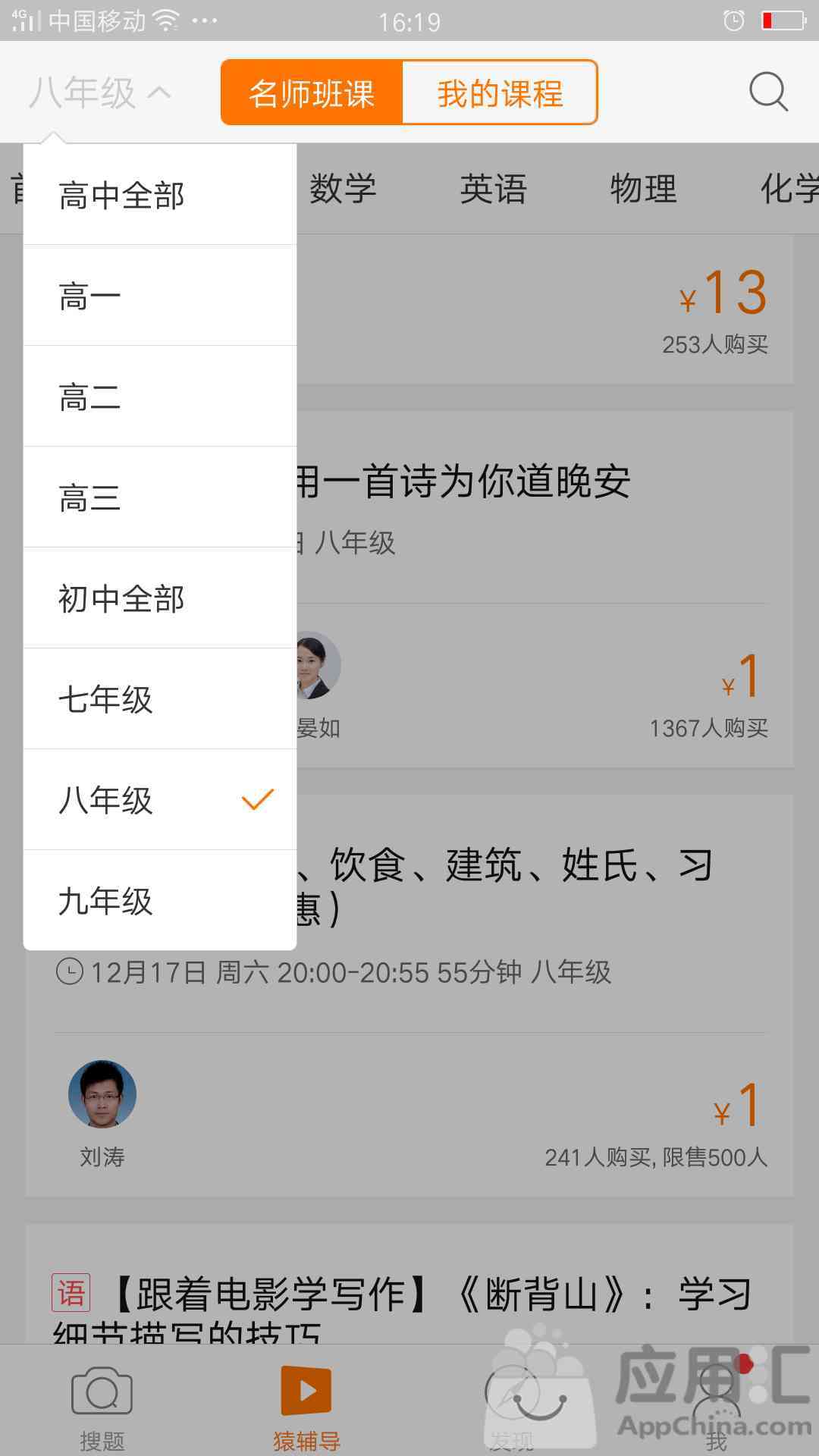Image resolution: width=819 pixels, height=1456 pixels.
Task: Switch to the 数学 subject tab
Action: (343, 188)
